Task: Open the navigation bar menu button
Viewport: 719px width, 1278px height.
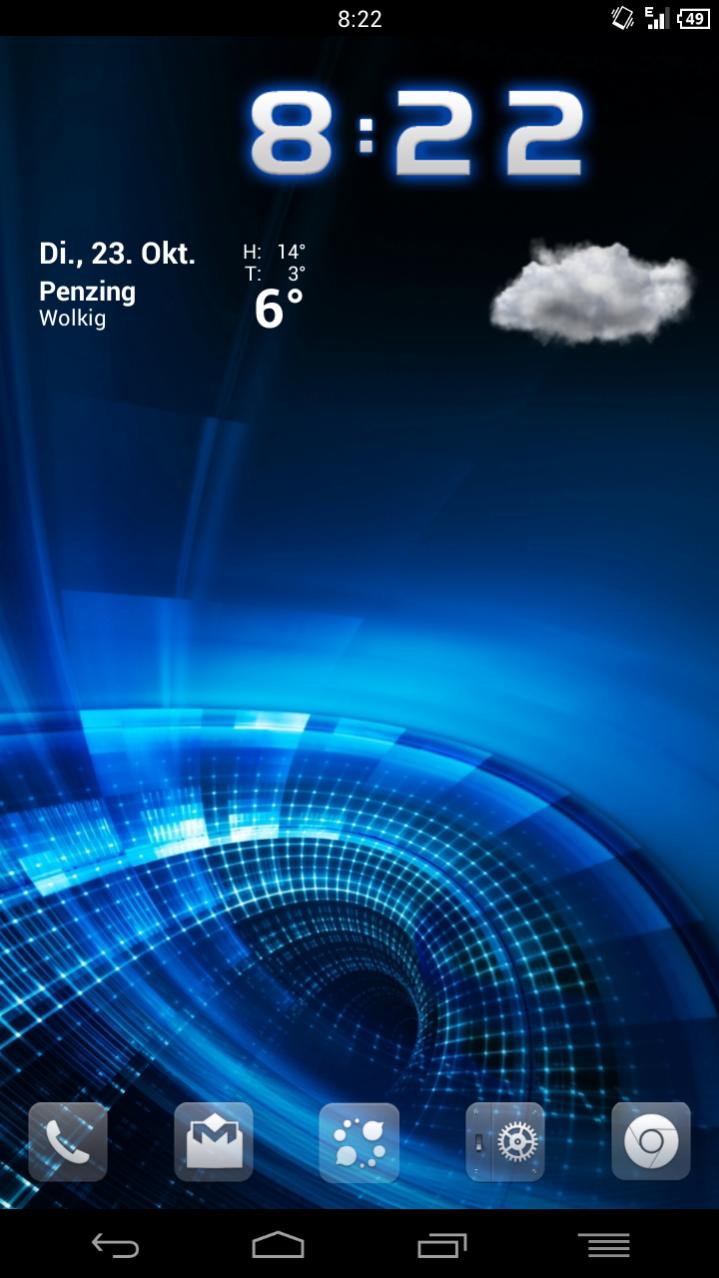Action: (604, 1245)
